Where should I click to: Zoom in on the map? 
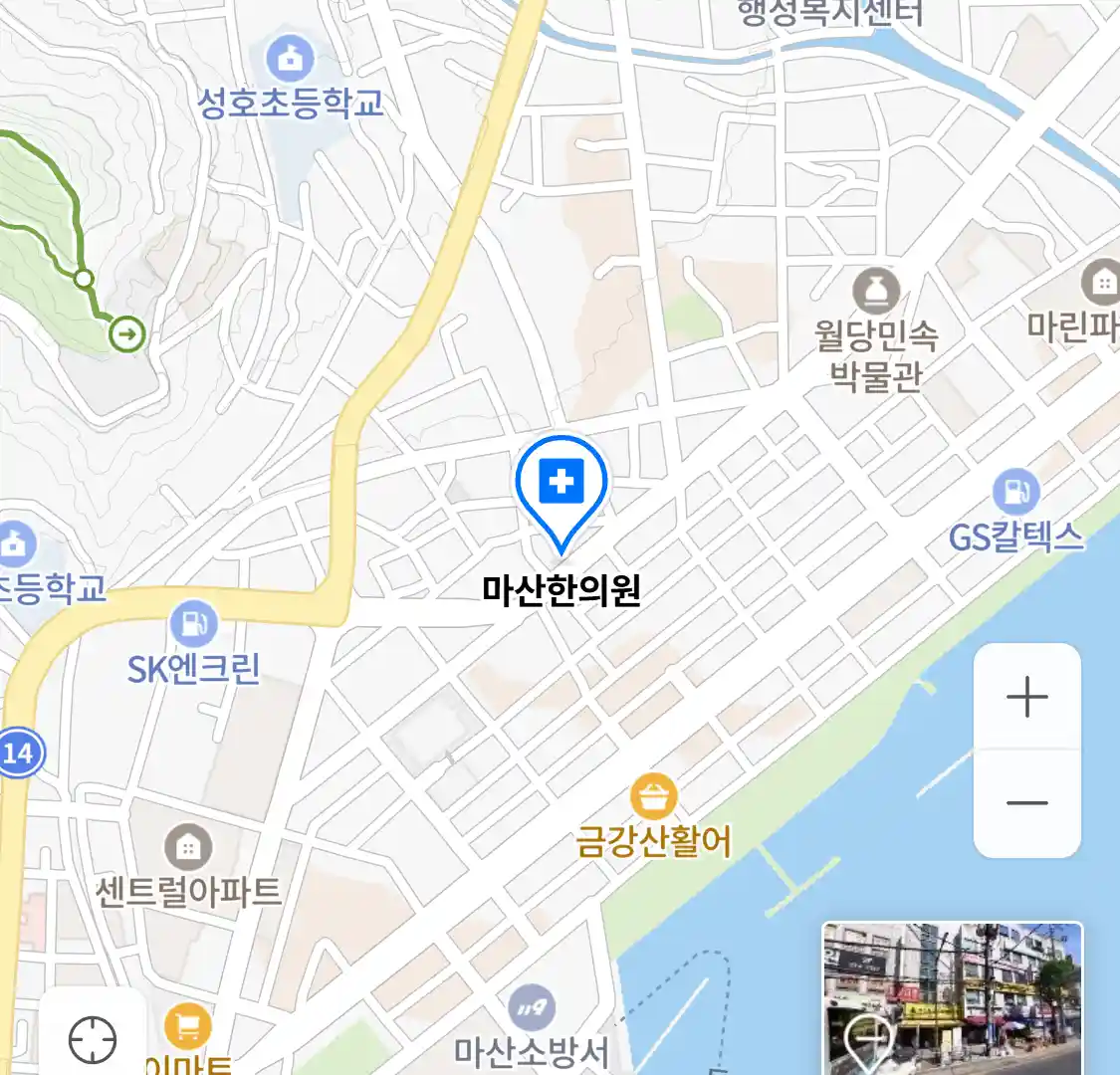coord(1026,697)
